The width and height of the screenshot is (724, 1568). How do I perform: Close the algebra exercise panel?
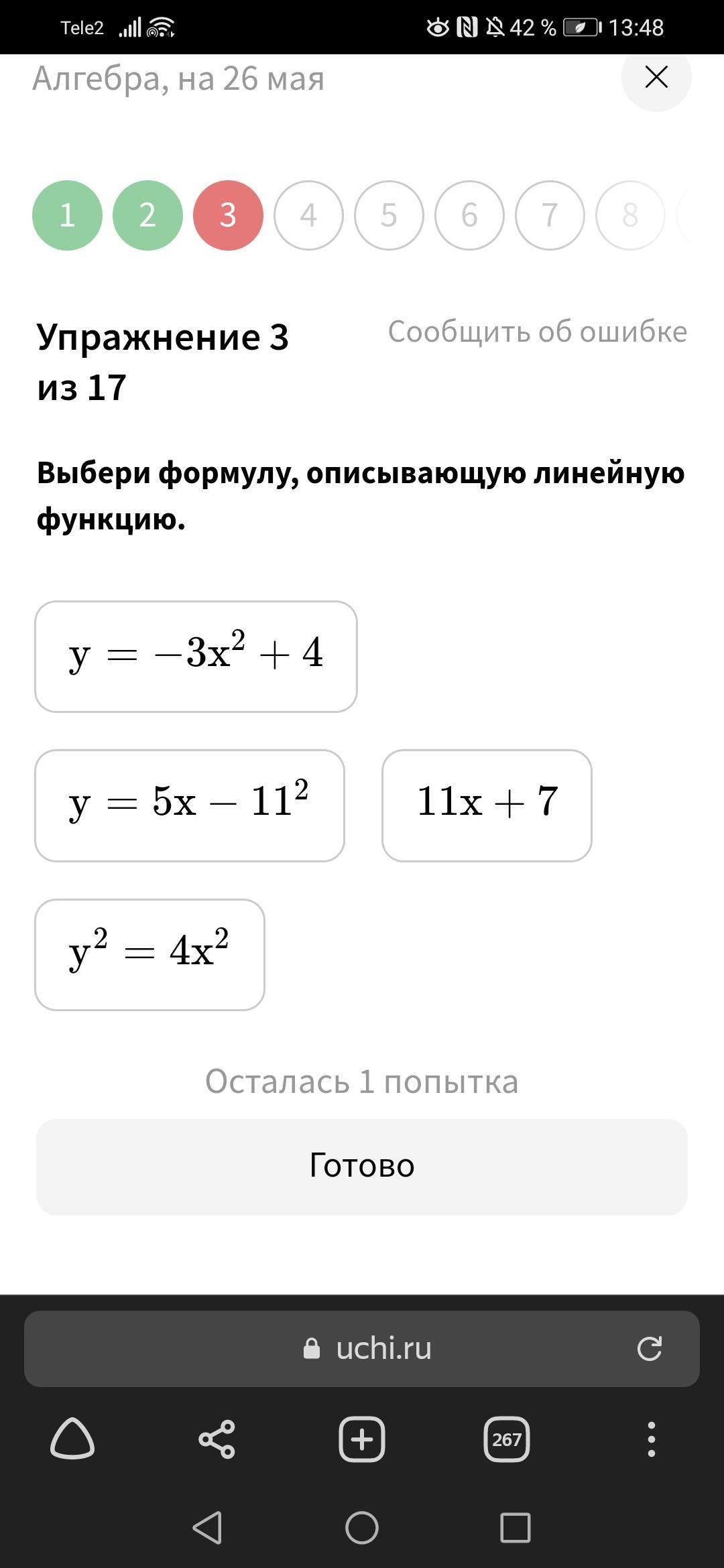pyautogui.click(x=656, y=77)
